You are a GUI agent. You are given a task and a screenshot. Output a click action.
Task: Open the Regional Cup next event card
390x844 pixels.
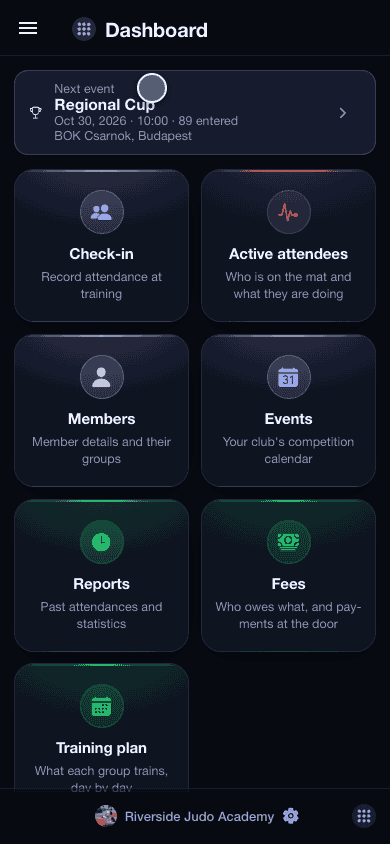tap(195, 112)
